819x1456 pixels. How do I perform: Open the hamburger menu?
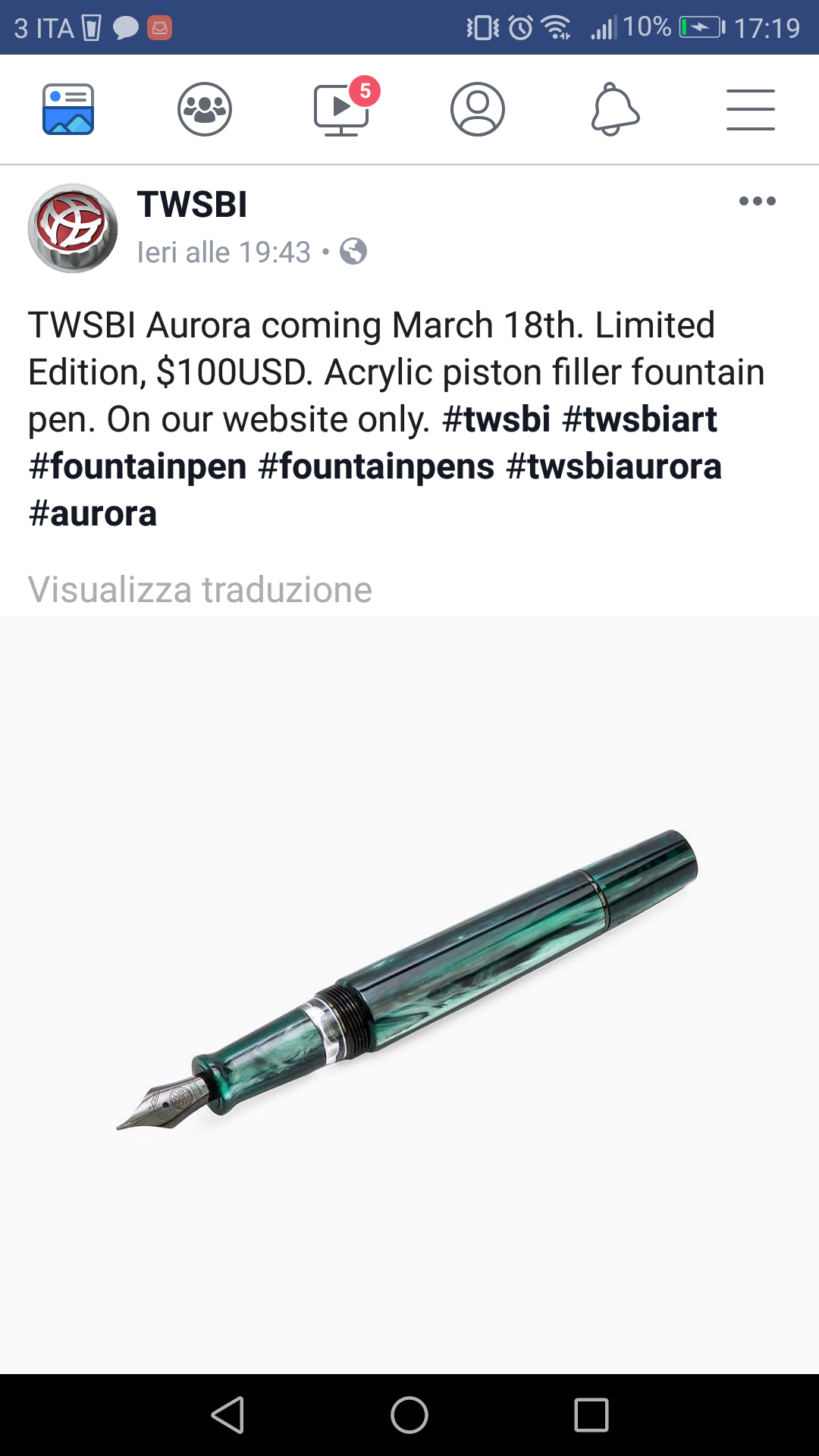point(750,109)
